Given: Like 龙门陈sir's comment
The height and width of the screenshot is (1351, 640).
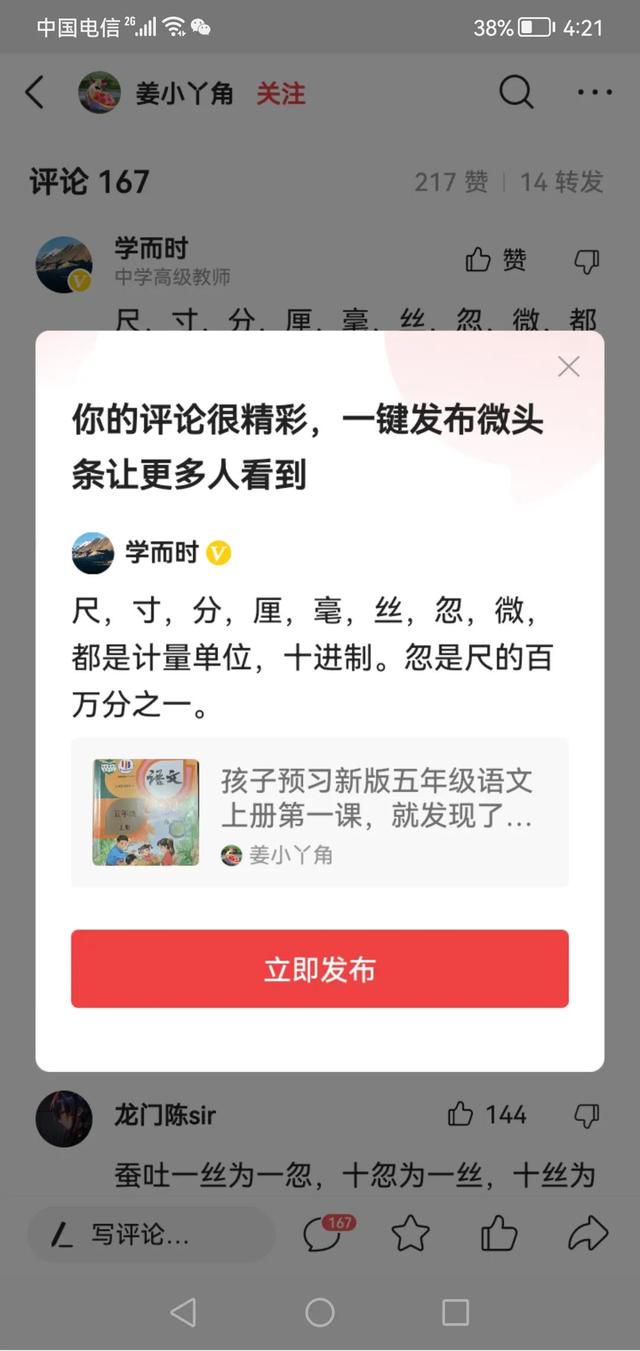Looking at the screenshot, I should pos(487,1114).
